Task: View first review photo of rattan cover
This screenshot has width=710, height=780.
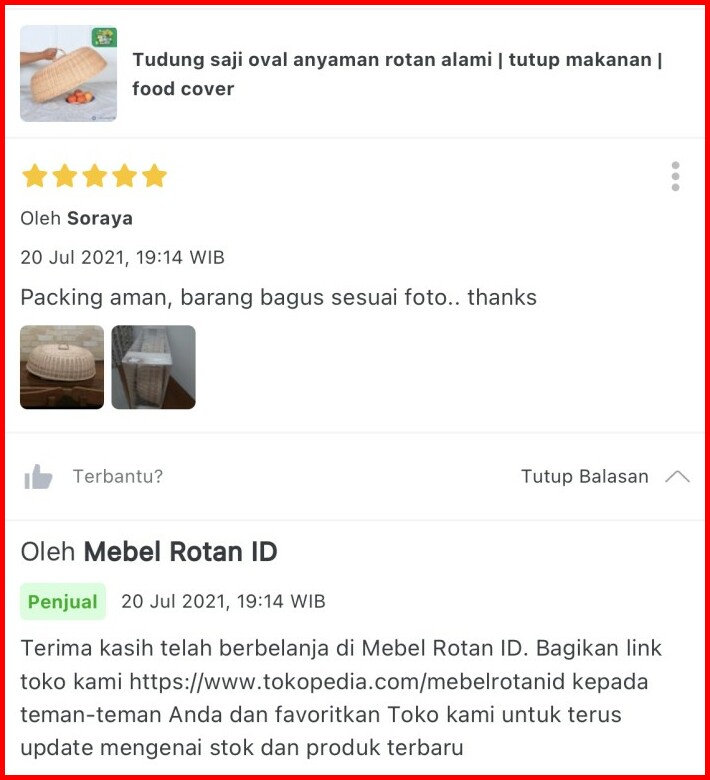Action: pyautogui.click(x=62, y=367)
